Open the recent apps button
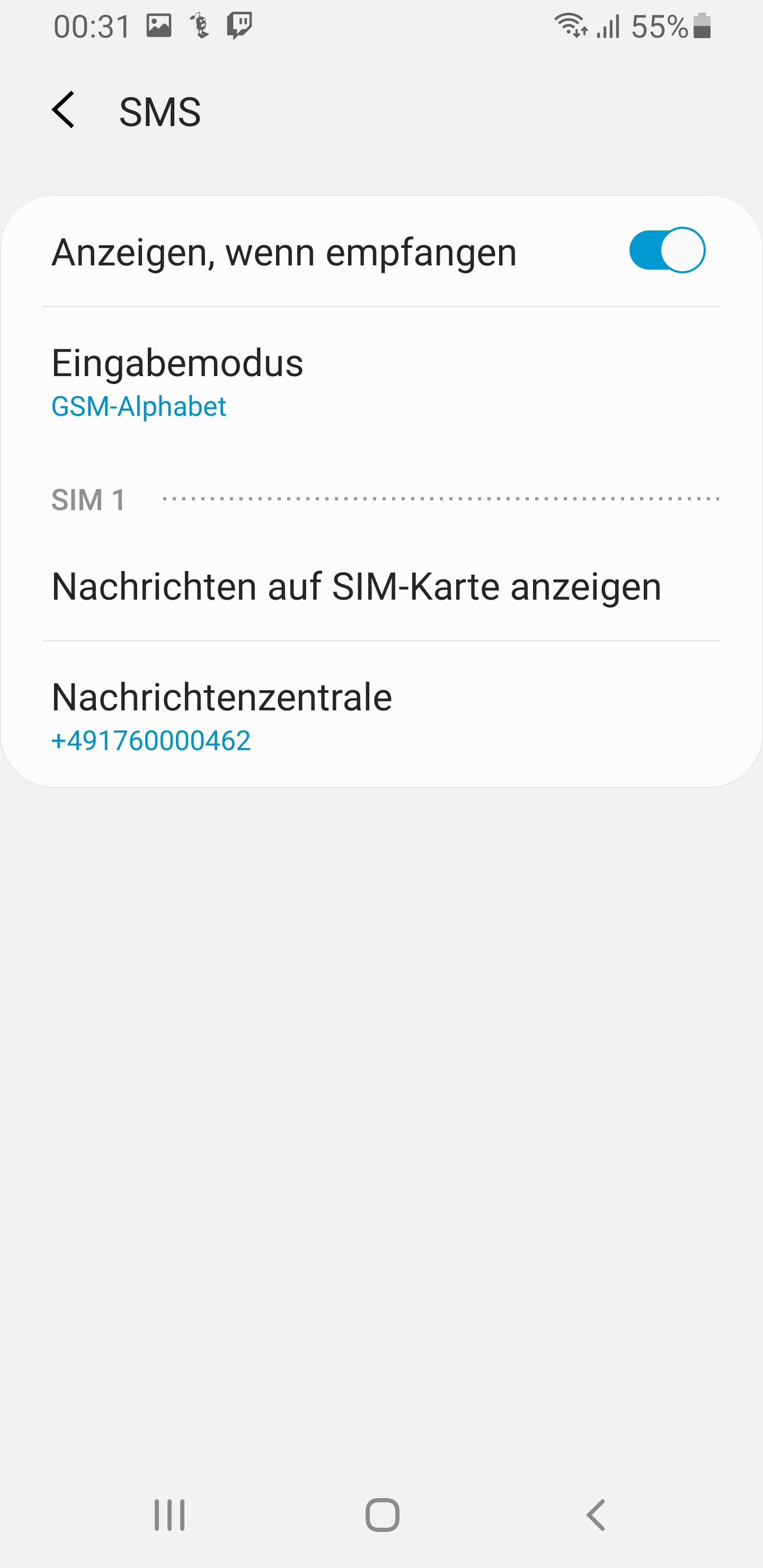Screen dimensions: 763x1568 coord(169,1516)
